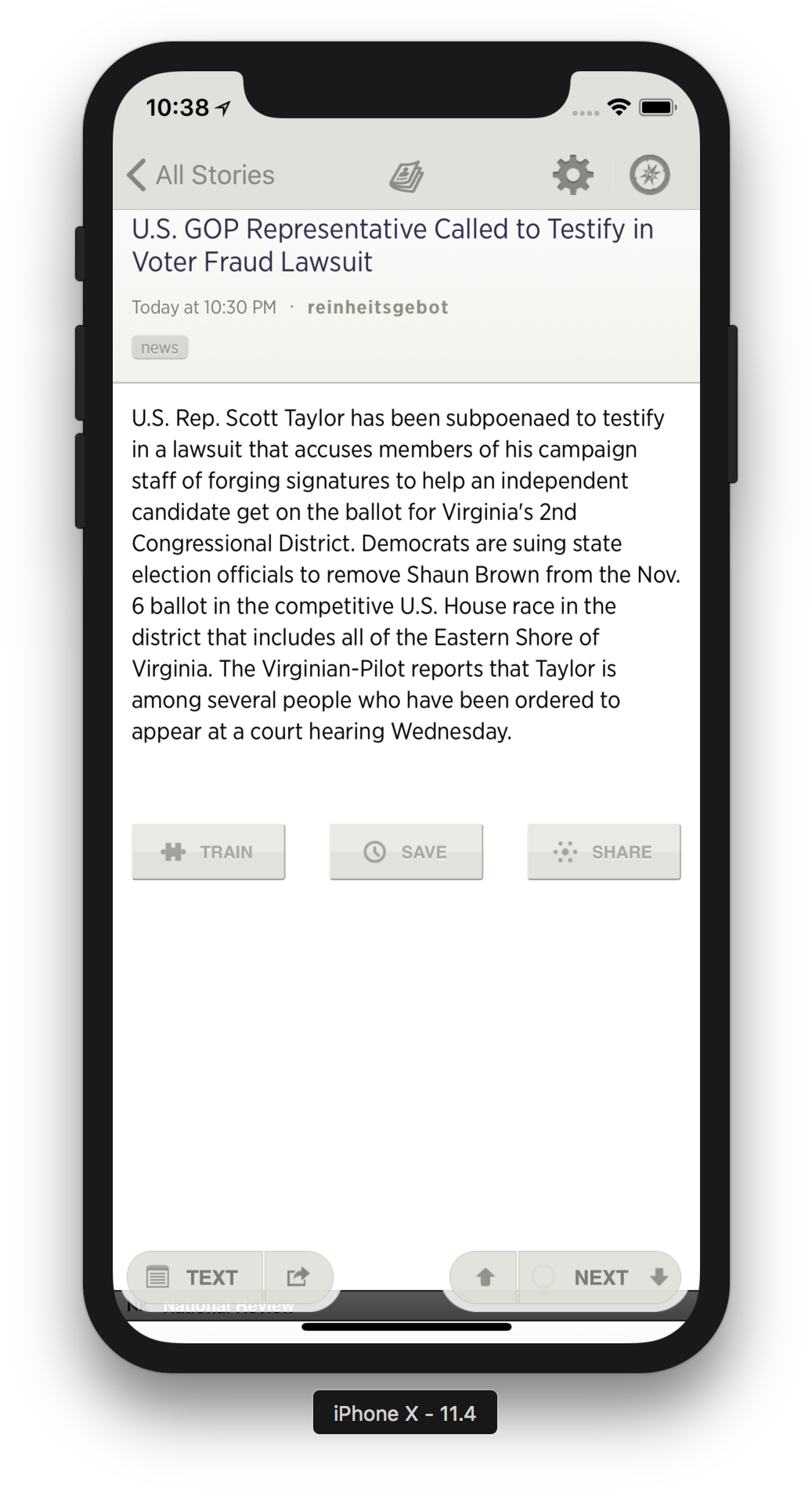Viewport: 812px width, 1489px height.
Task: Share this story with SHARE button
Action: (604, 851)
